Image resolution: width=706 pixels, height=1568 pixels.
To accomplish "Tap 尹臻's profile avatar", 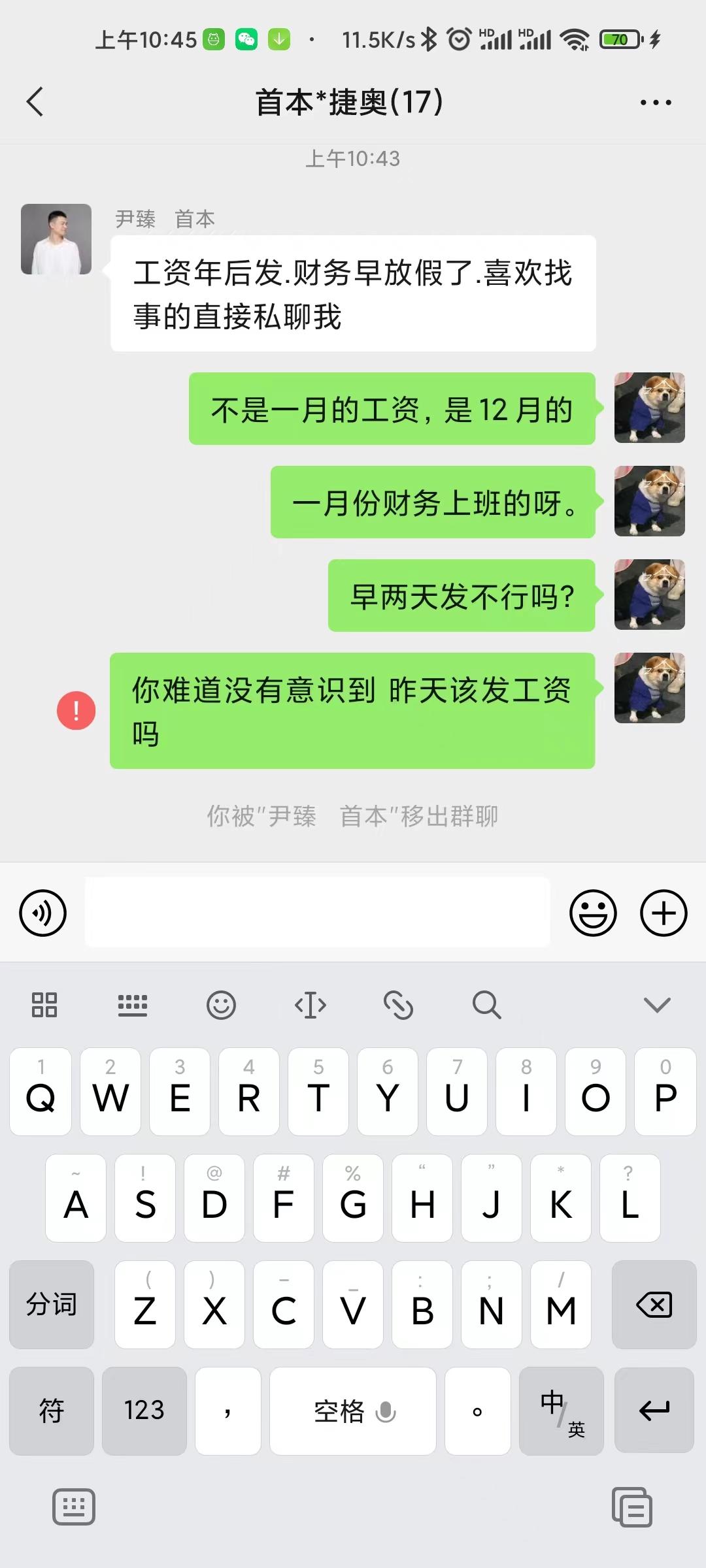I will click(x=56, y=239).
